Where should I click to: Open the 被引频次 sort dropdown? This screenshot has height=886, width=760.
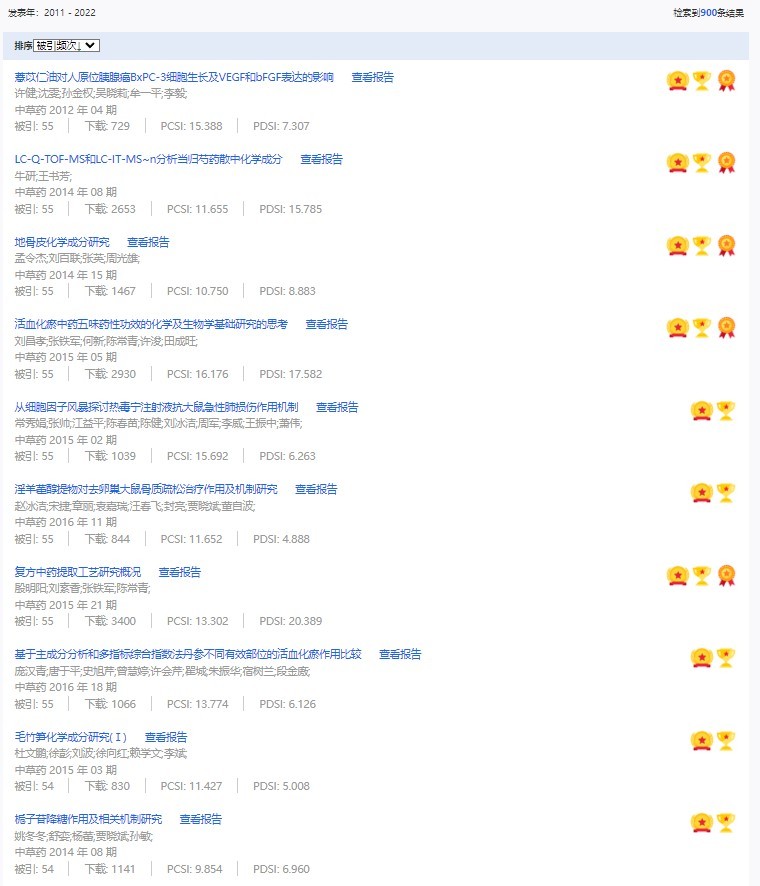tap(66, 46)
